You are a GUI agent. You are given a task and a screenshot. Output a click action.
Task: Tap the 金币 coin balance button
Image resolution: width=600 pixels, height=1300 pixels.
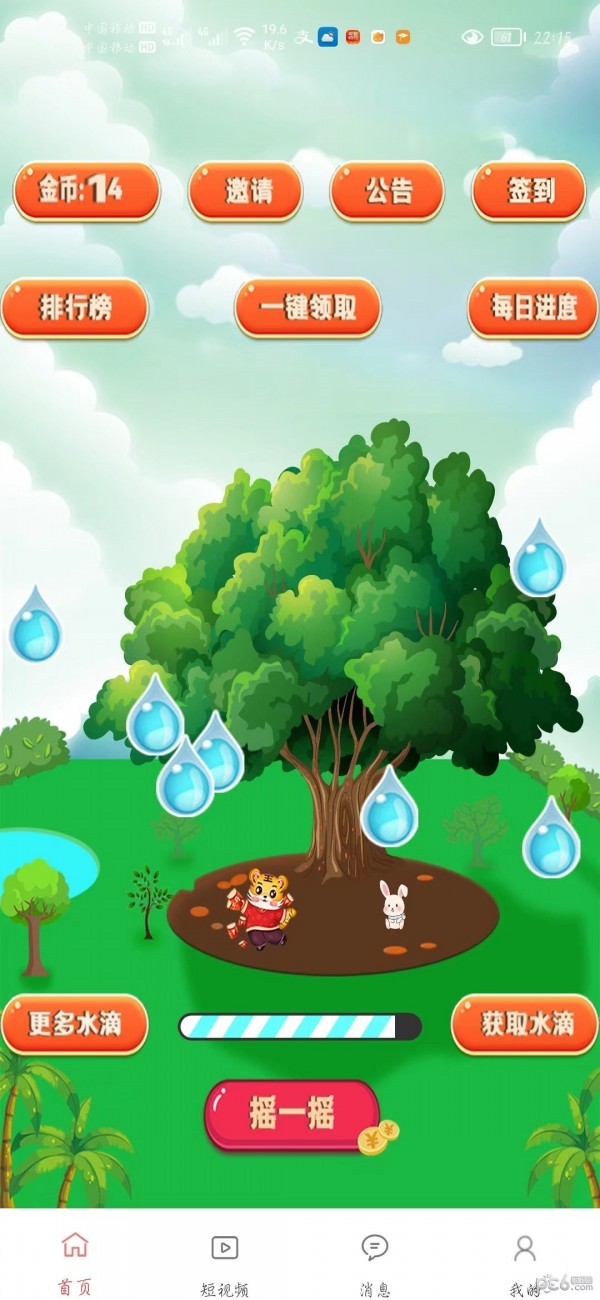86,191
